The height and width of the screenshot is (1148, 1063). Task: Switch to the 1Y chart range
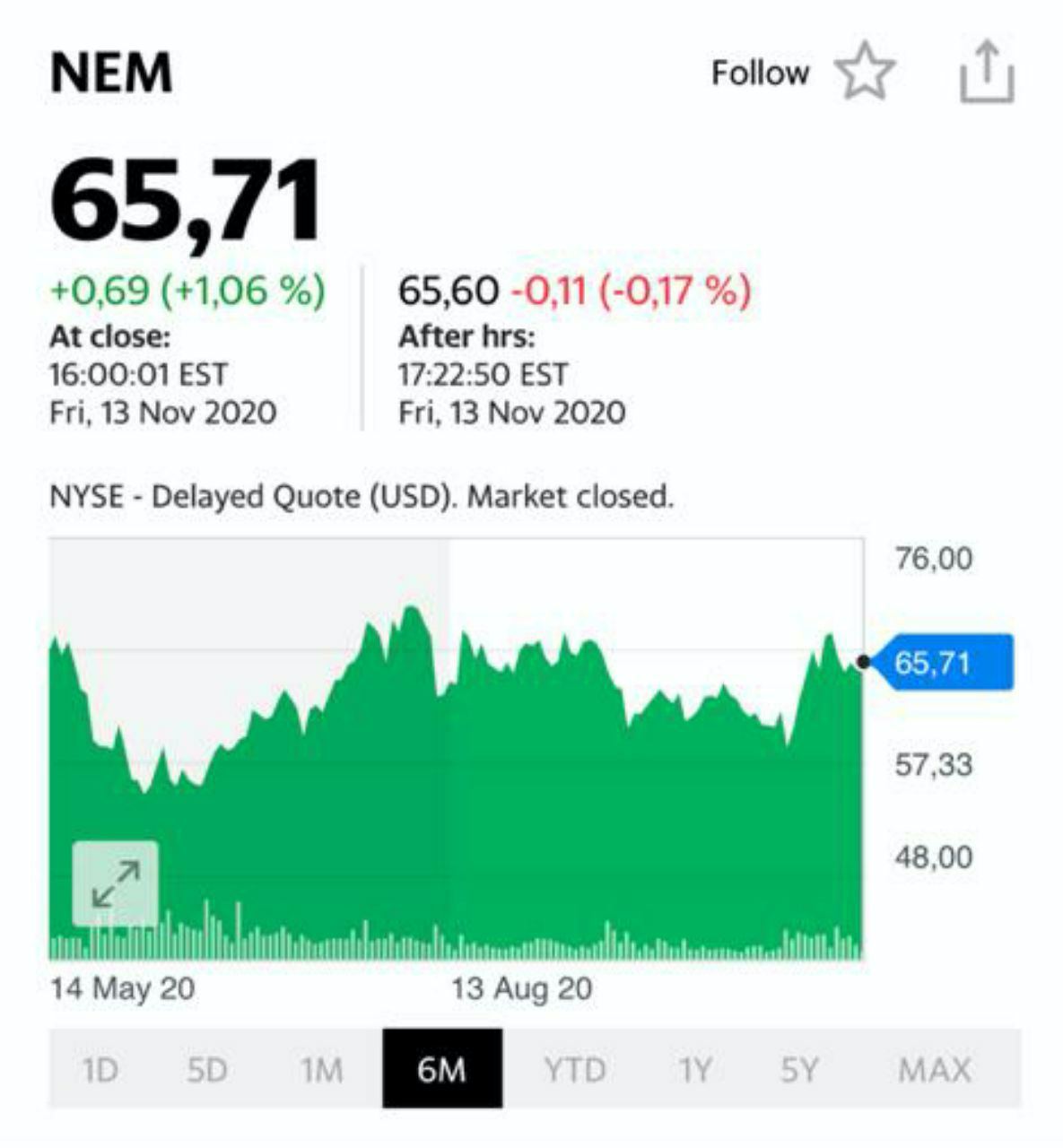[x=694, y=1069]
